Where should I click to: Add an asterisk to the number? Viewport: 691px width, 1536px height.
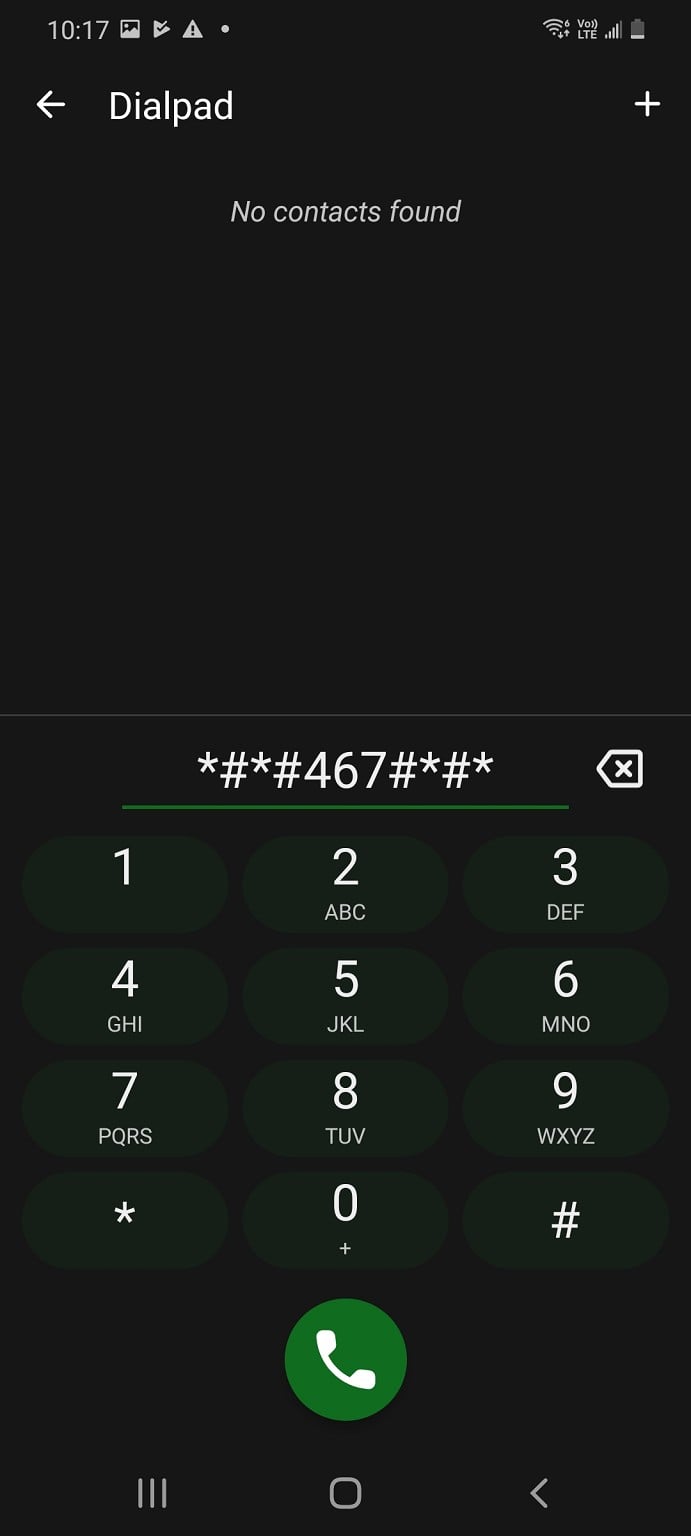(x=125, y=1220)
